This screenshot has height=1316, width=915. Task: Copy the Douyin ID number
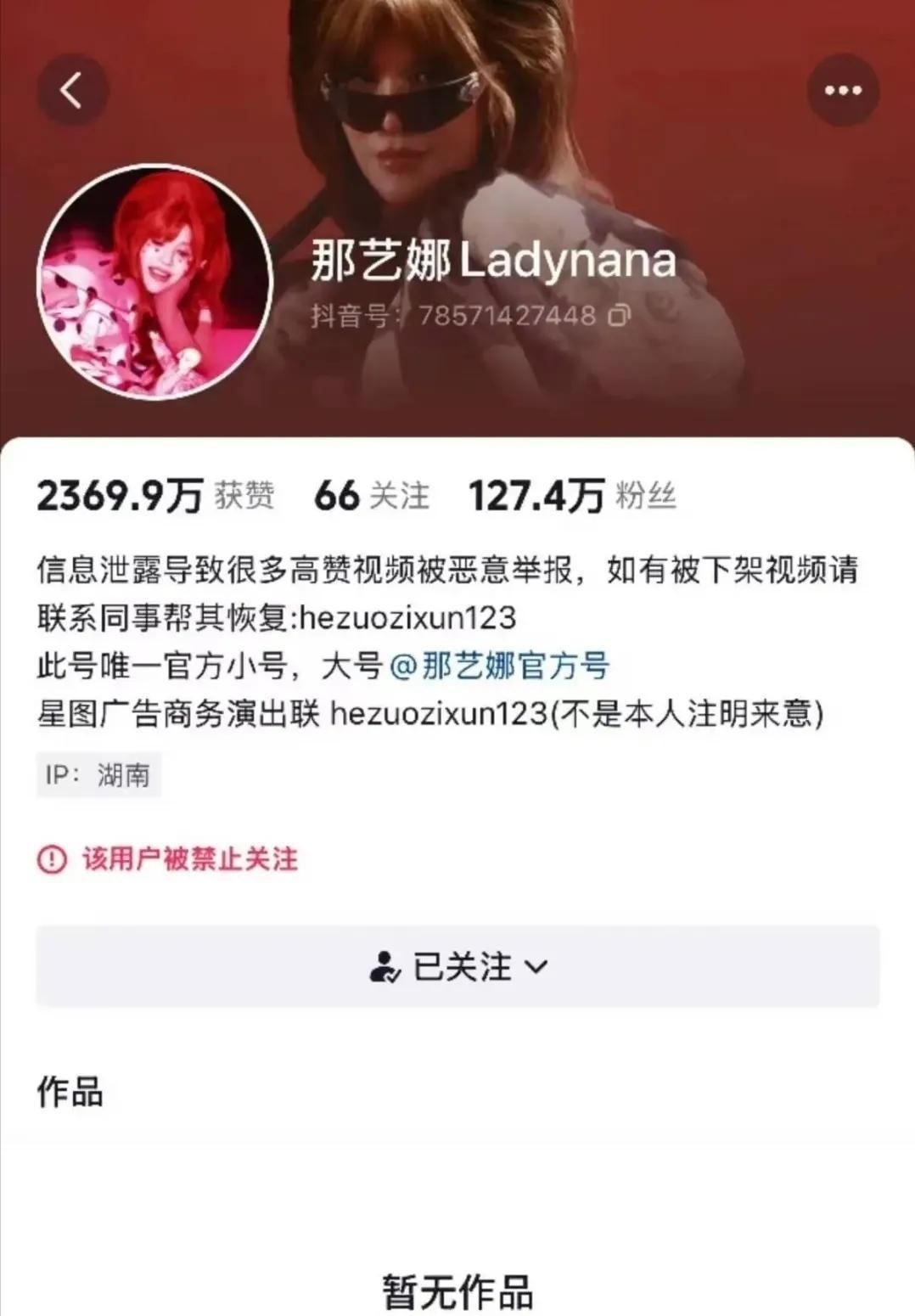[620, 316]
